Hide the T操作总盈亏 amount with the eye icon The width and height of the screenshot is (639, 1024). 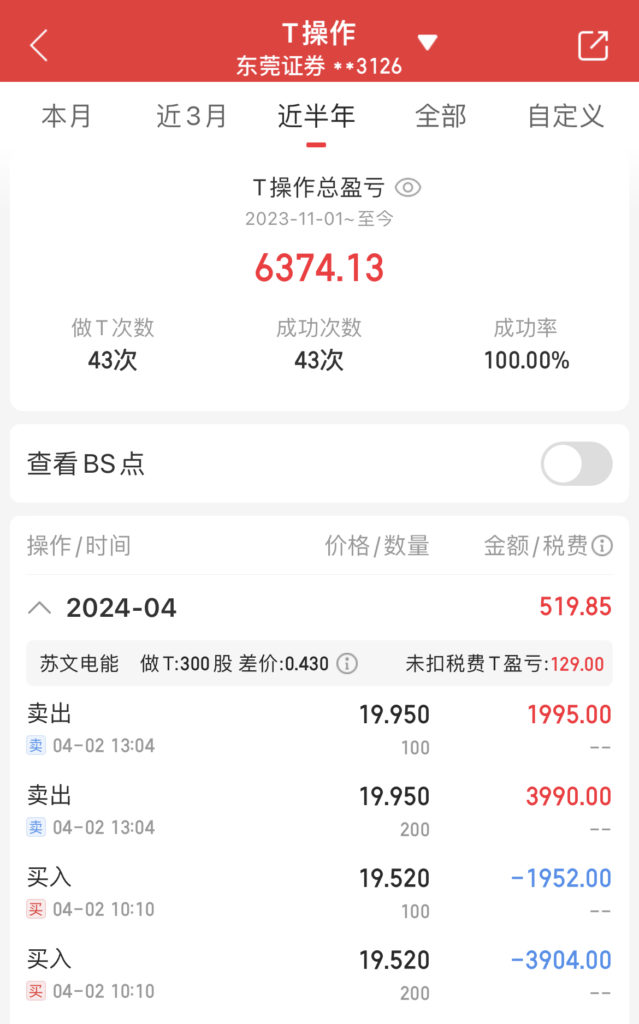click(x=408, y=188)
